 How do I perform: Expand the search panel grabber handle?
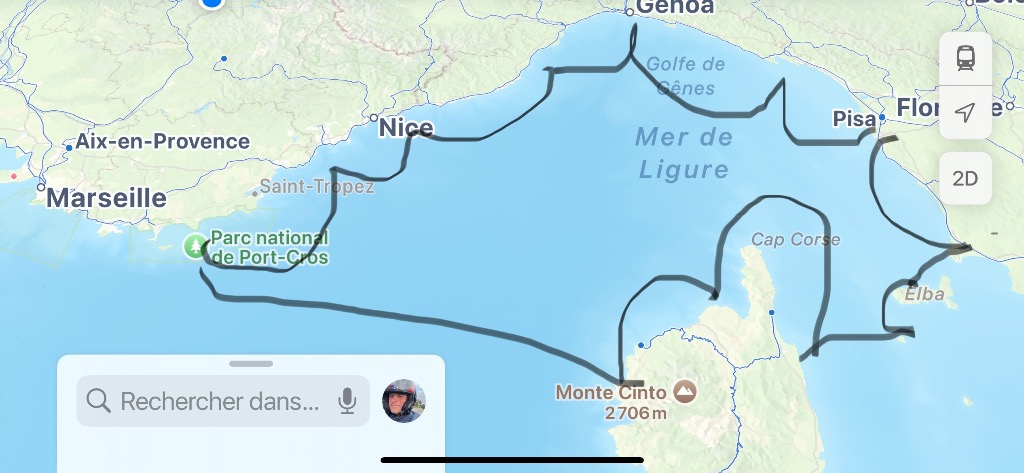(250, 364)
